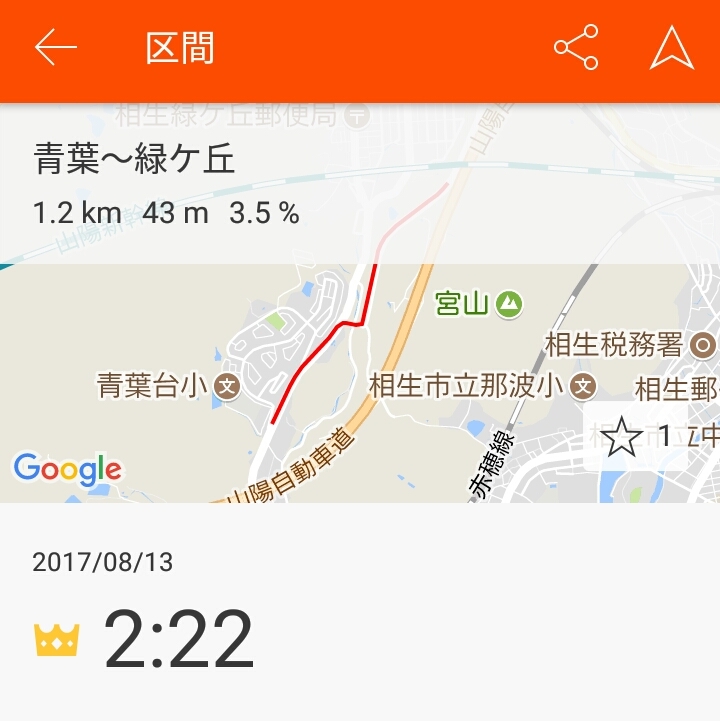Share this segment
Image resolution: width=720 pixels, height=723 pixels.
point(576,48)
